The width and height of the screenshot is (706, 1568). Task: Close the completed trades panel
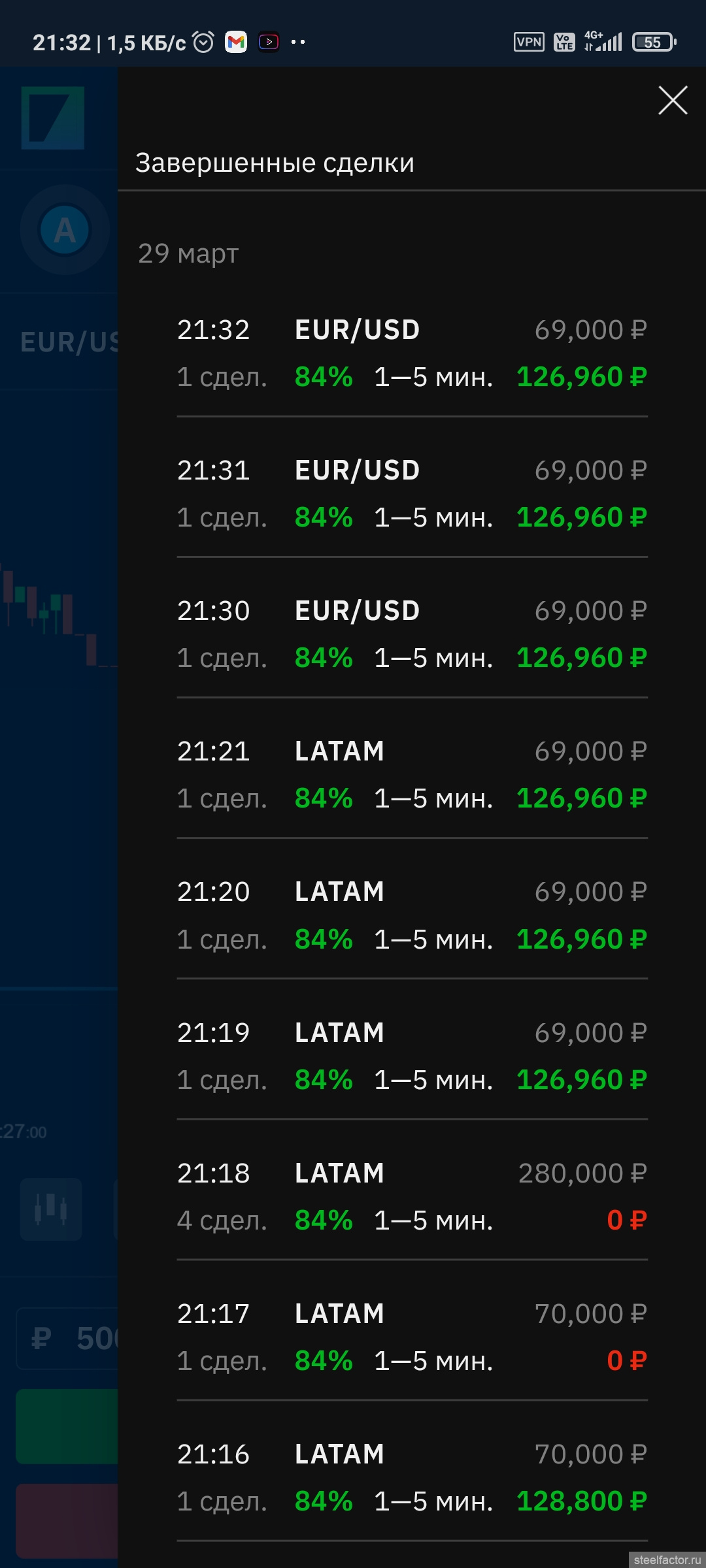click(673, 100)
